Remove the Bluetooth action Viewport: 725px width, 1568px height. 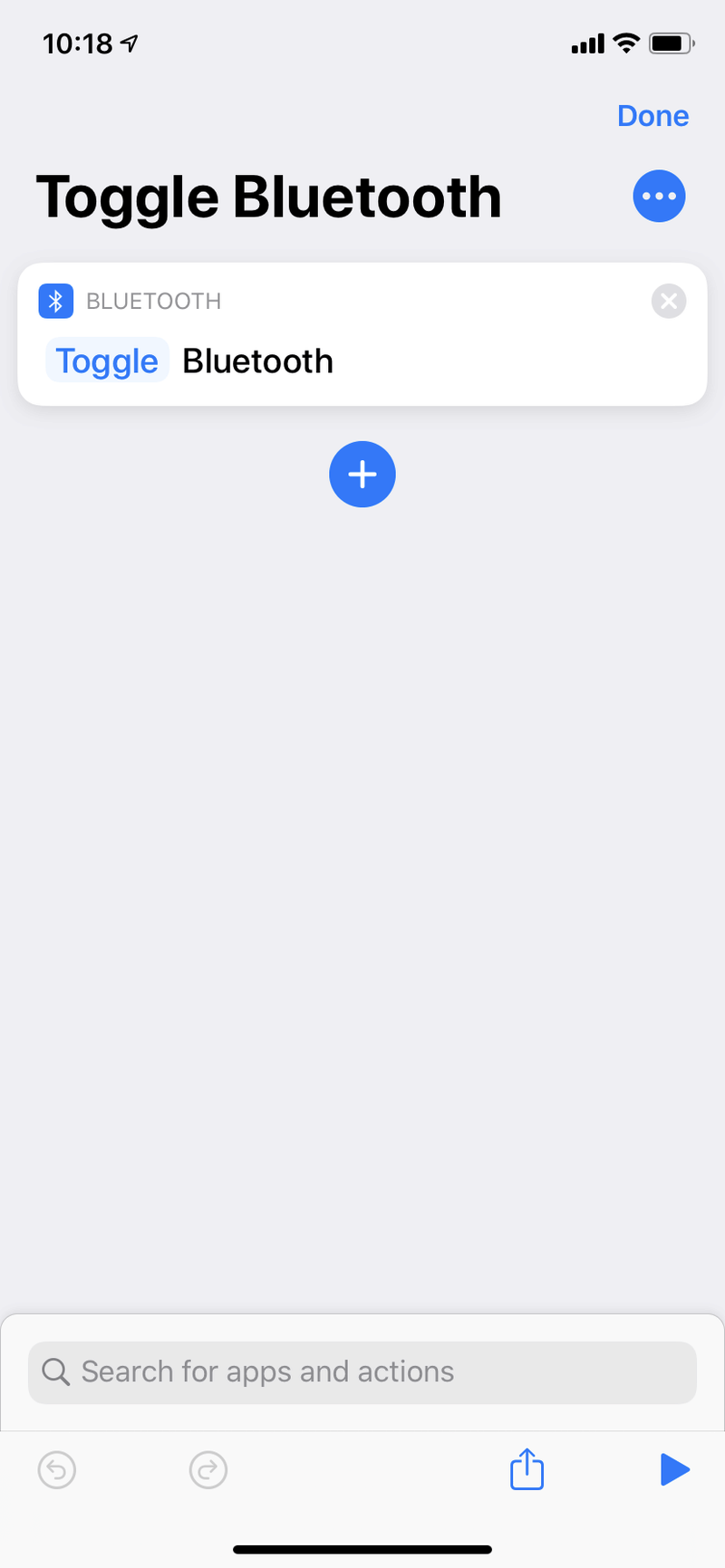click(x=669, y=301)
